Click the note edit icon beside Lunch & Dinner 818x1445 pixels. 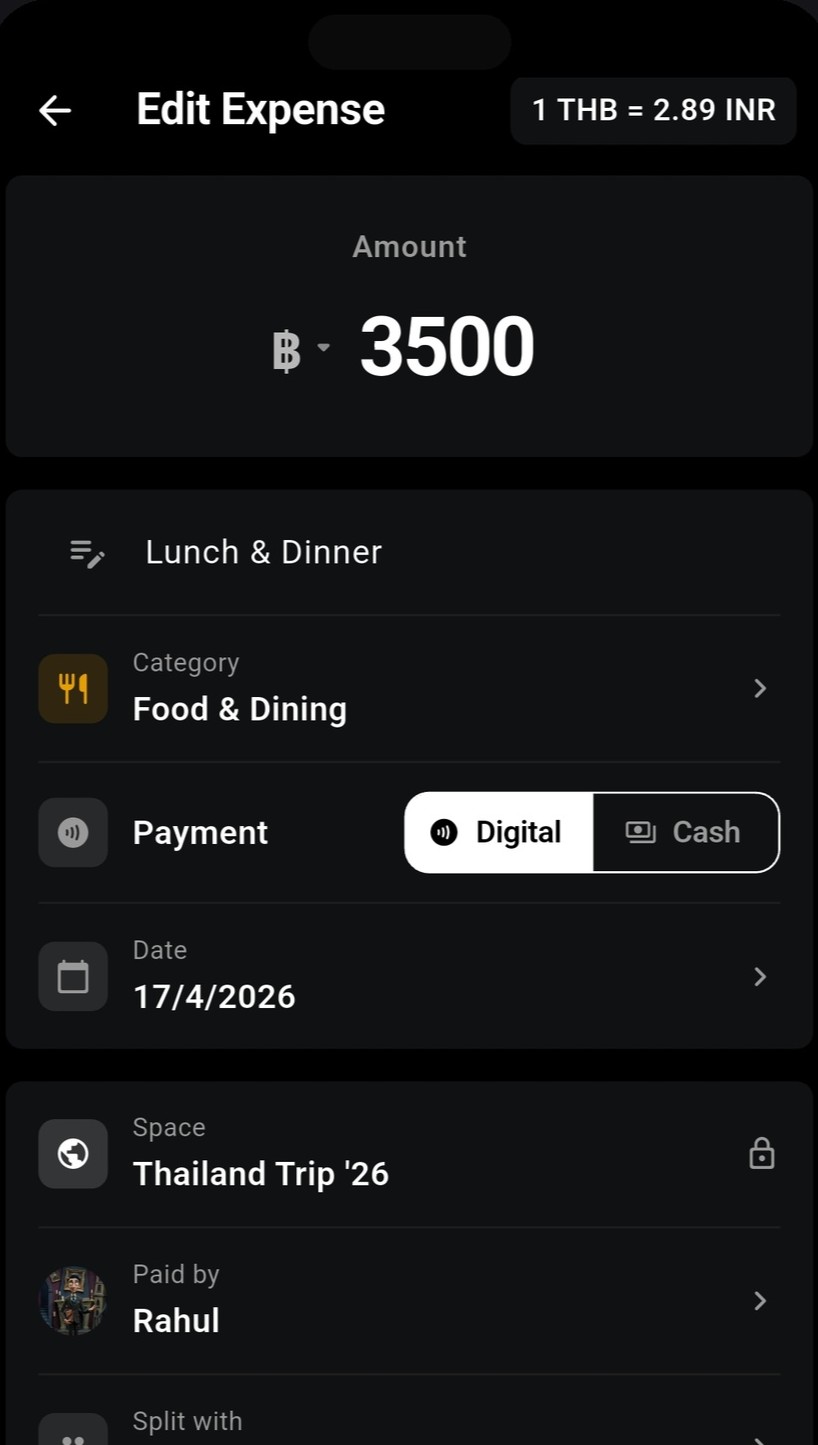tap(86, 551)
